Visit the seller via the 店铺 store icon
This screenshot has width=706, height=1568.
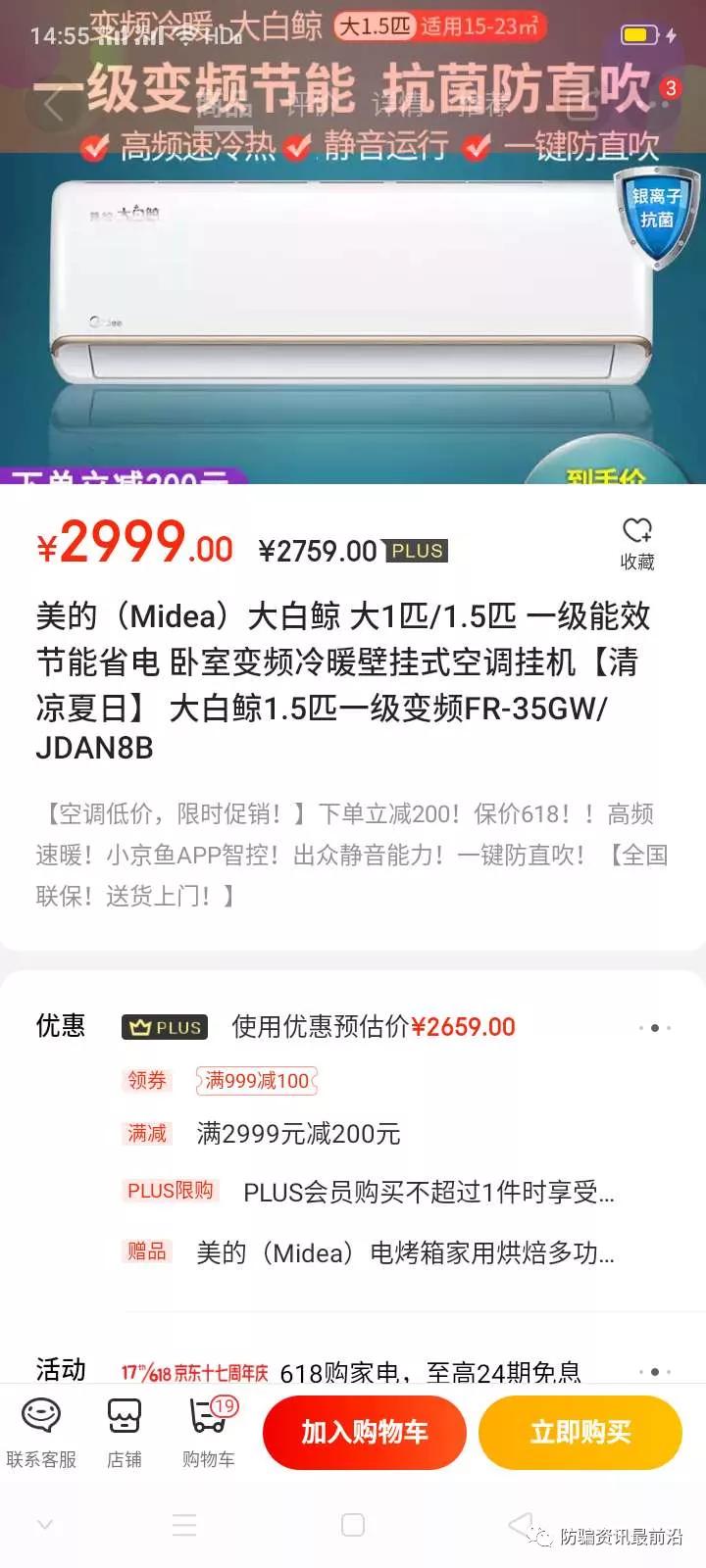tap(124, 1431)
